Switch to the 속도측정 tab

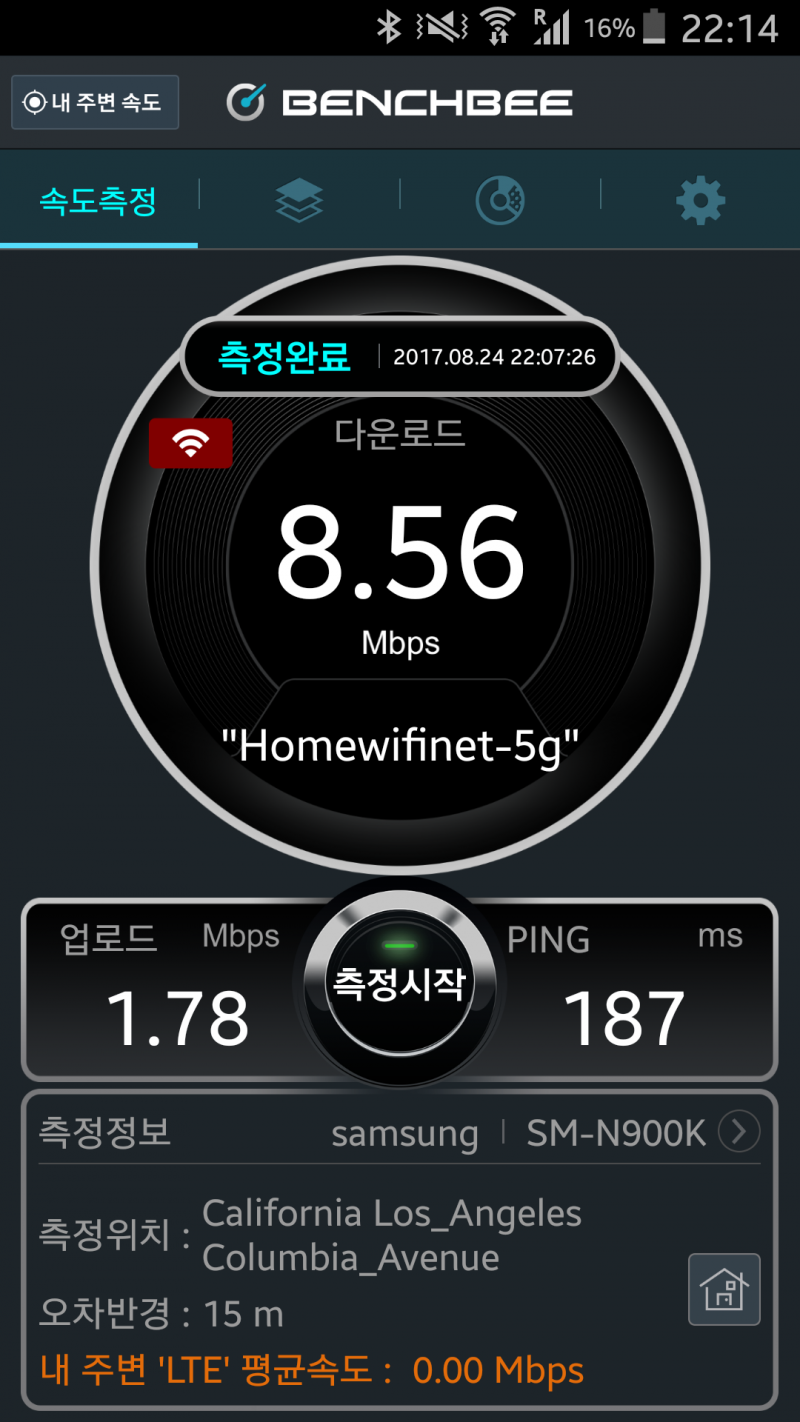click(98, 201)
